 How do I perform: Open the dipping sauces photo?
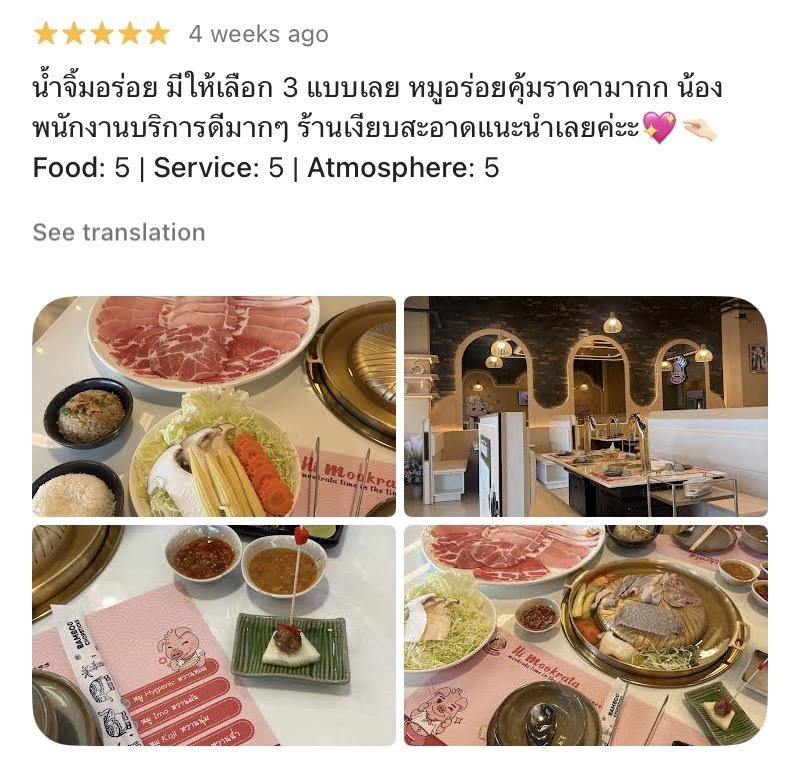click(x=214, y=635)
